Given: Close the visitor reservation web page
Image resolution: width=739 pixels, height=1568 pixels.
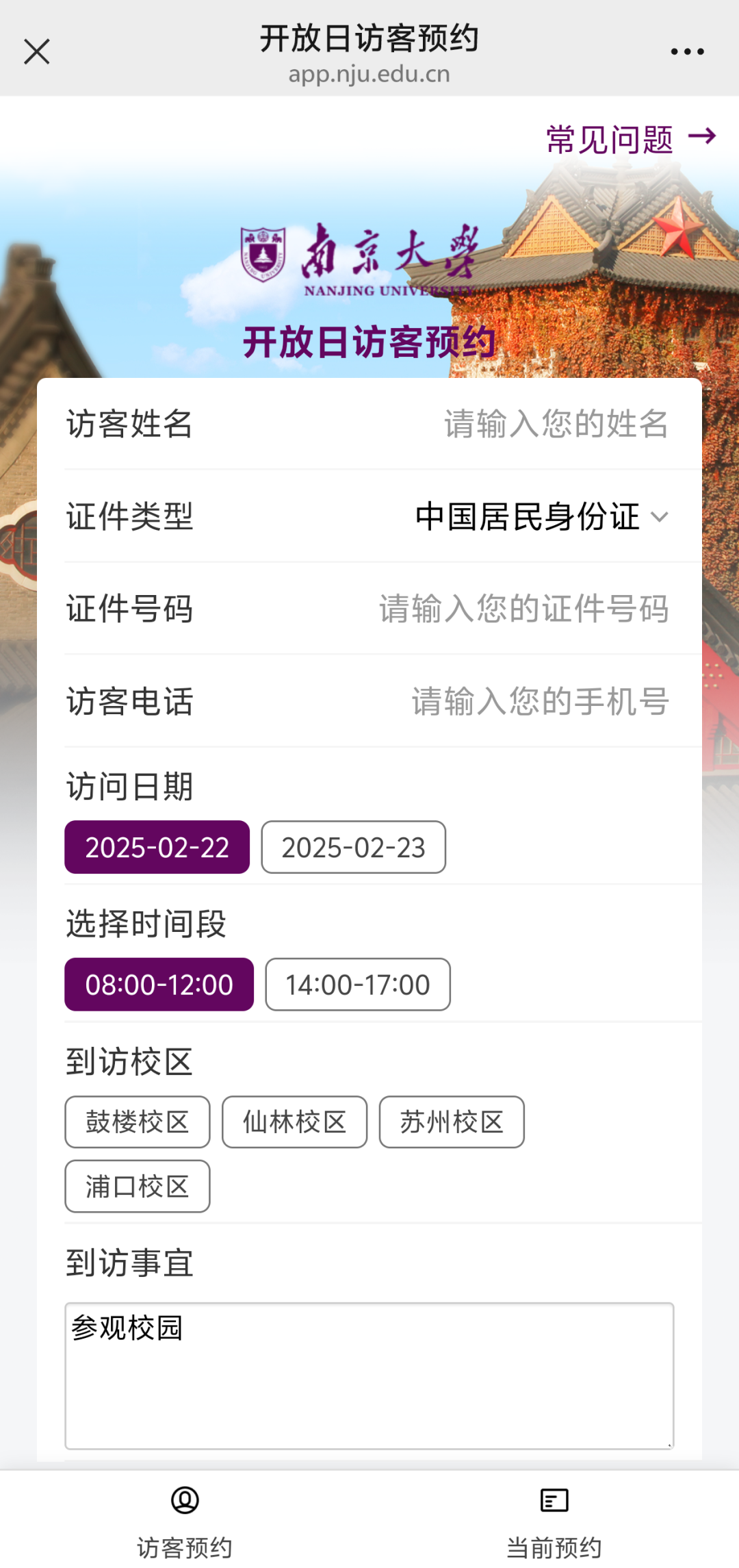Looking at the screenshot, I should pyautogui.click(x=37, y=51).
